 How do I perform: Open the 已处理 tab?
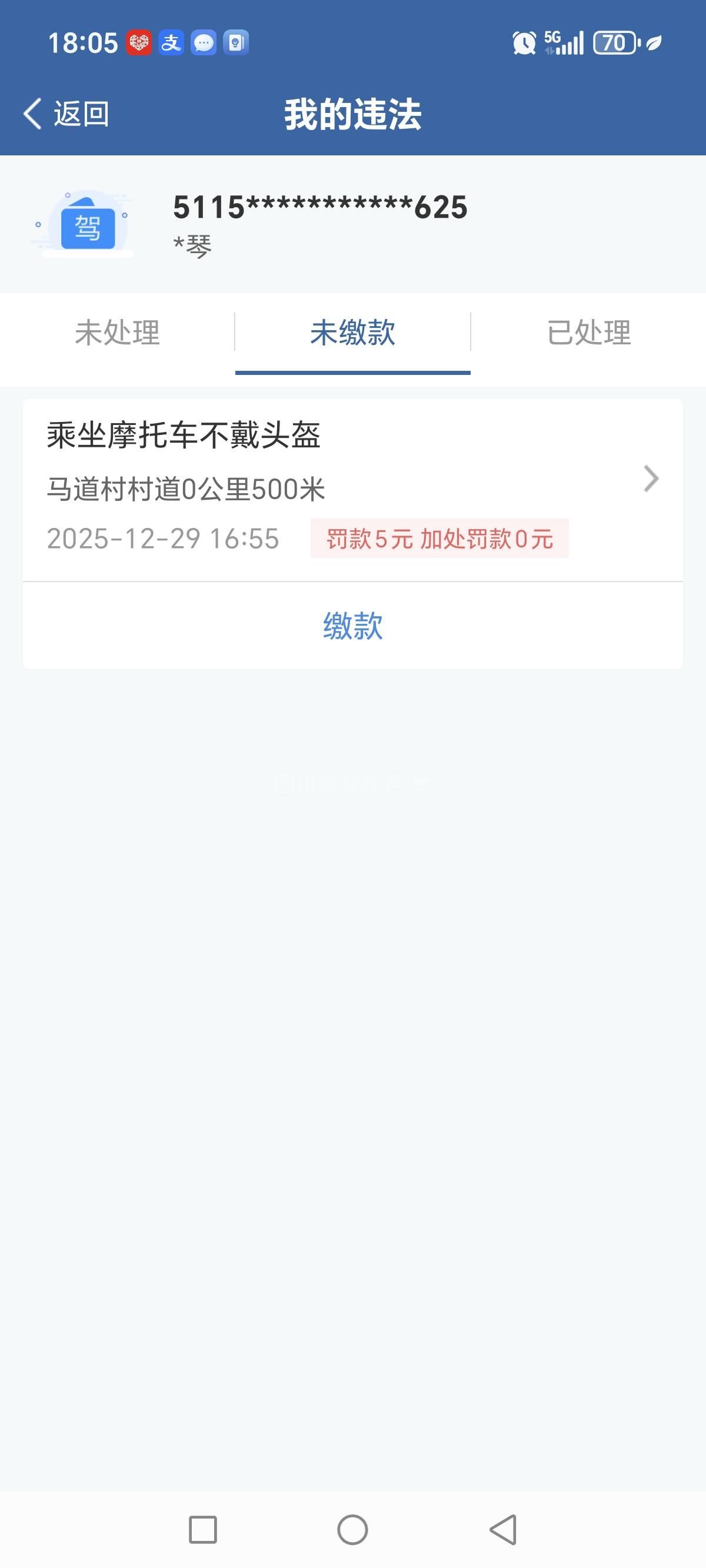(x=588, y=333)
